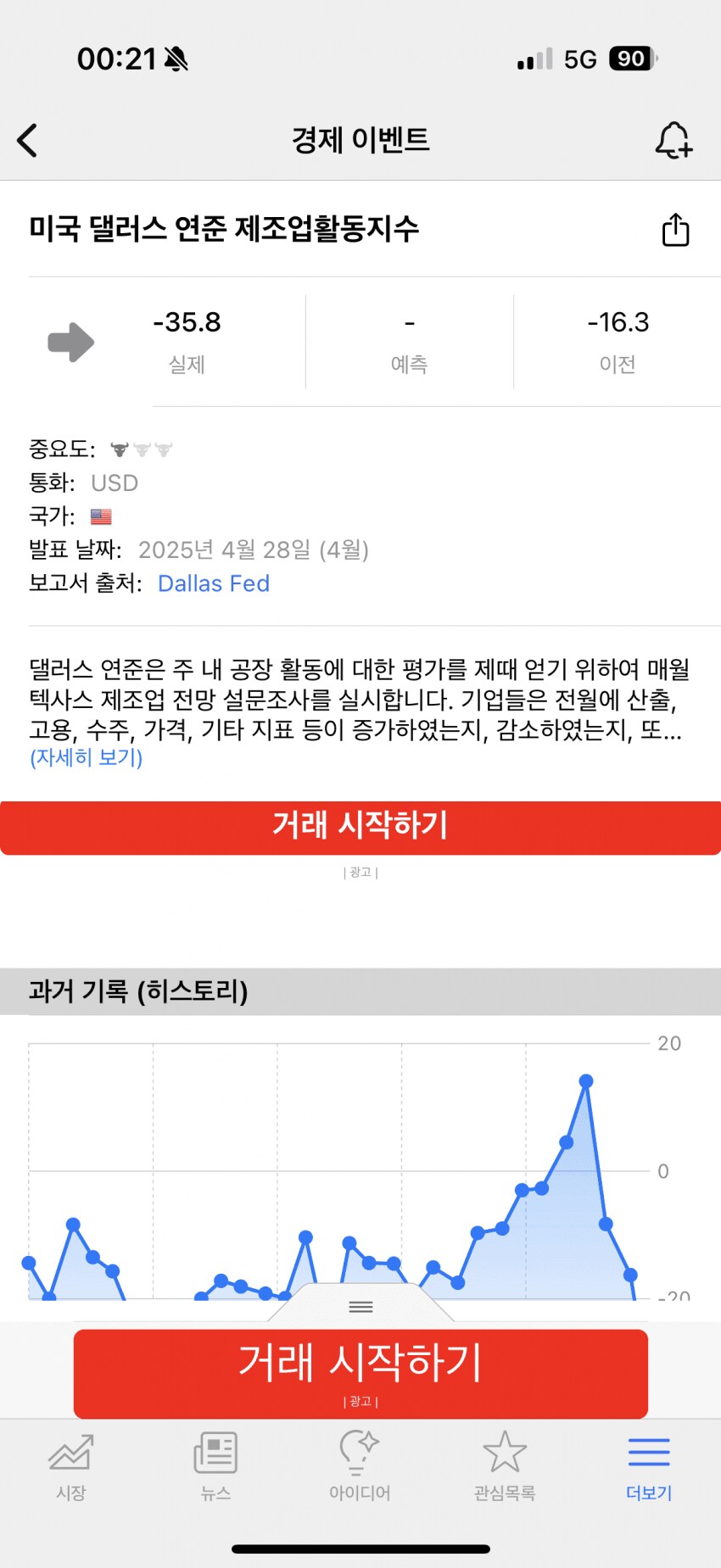Image resolution: width=721 pixels, height=1568 pixels.
Task: Go back to the previous screen
Action: pos(28,141)
